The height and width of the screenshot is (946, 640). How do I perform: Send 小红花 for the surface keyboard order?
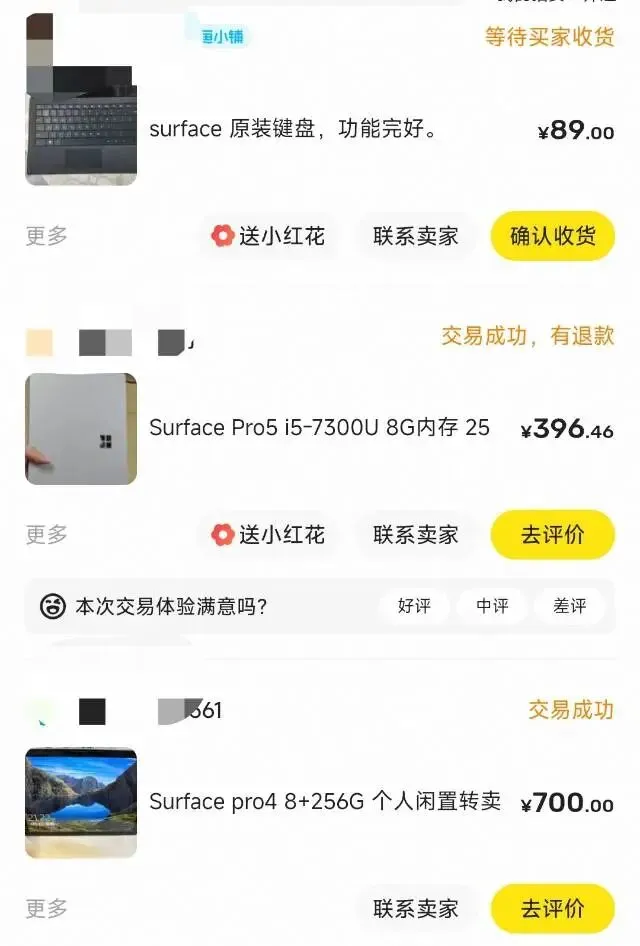click(x=268, y=236)
